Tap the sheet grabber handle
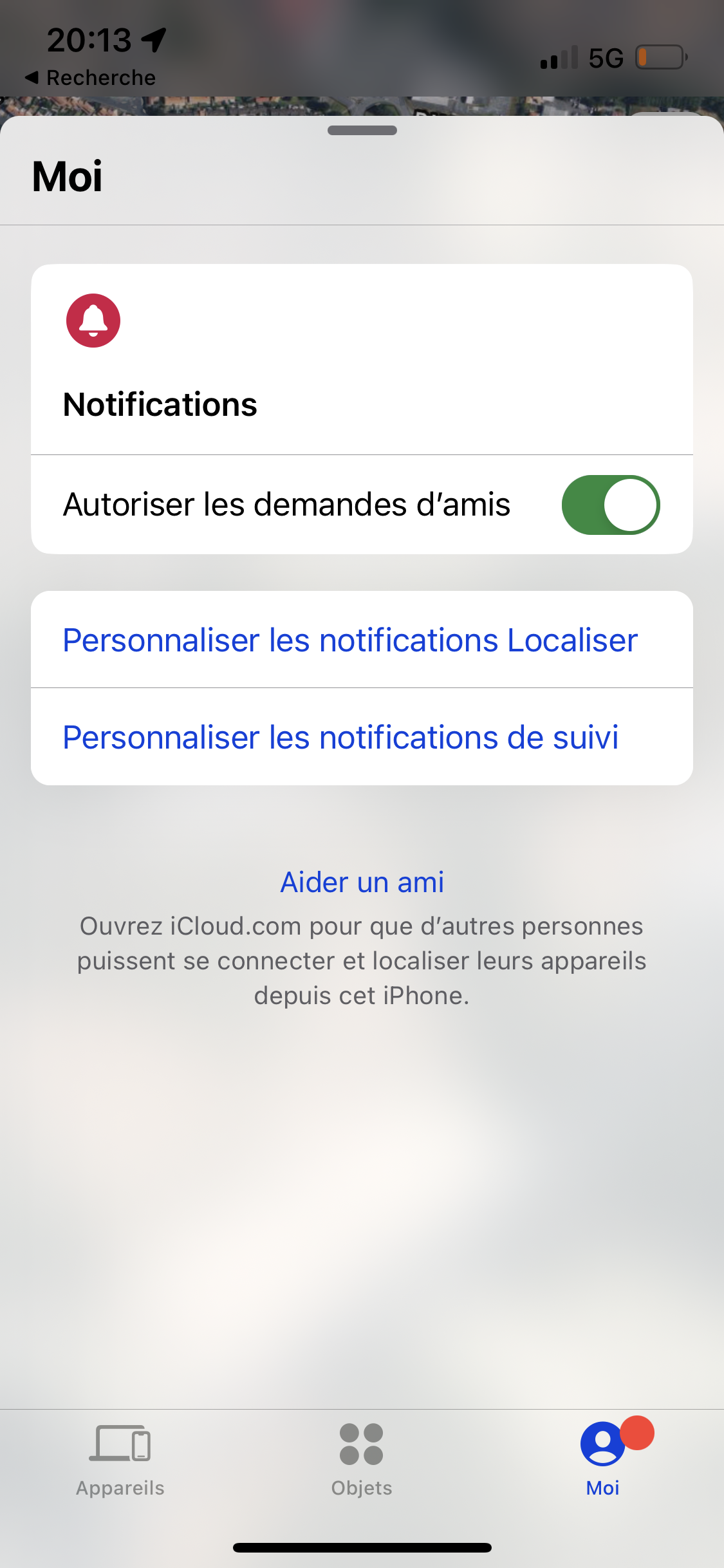 [362, 130]
